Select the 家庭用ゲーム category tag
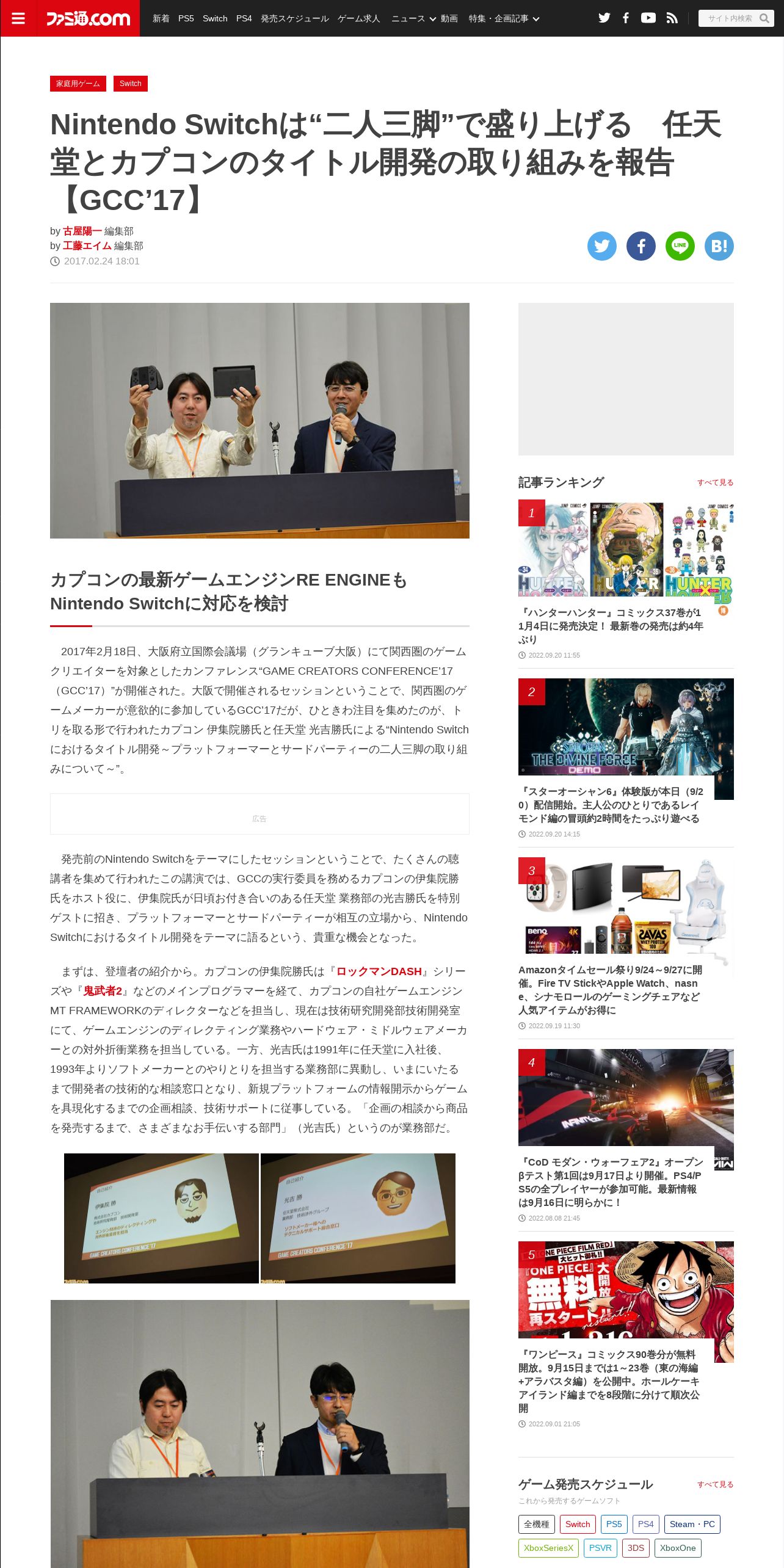Screen dimensions: 784x1568 [x=78, y=84]
